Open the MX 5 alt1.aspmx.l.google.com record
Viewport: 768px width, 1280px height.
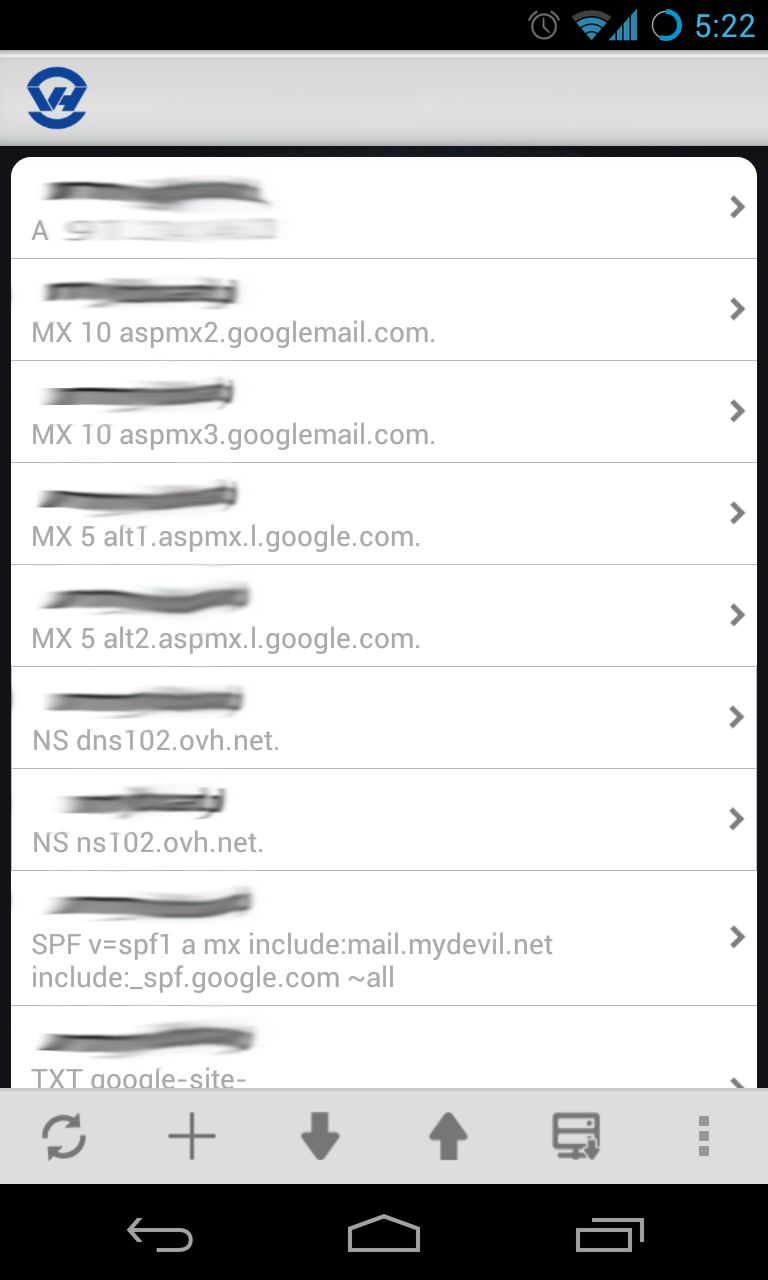coord(384,514)
